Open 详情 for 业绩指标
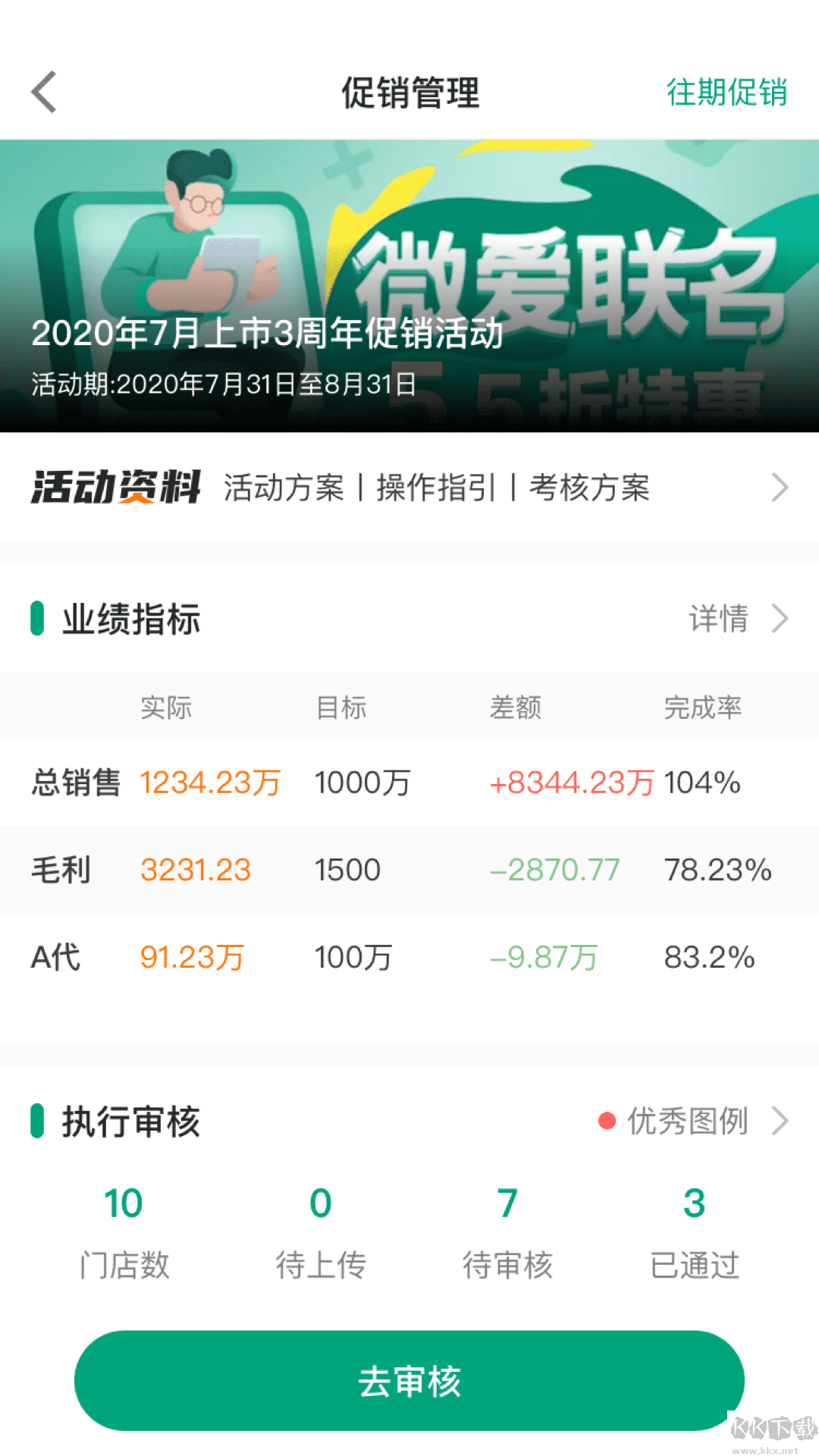Image resolution: width=819 pixels, height=1456 pixels. click(x=717, y=619)
